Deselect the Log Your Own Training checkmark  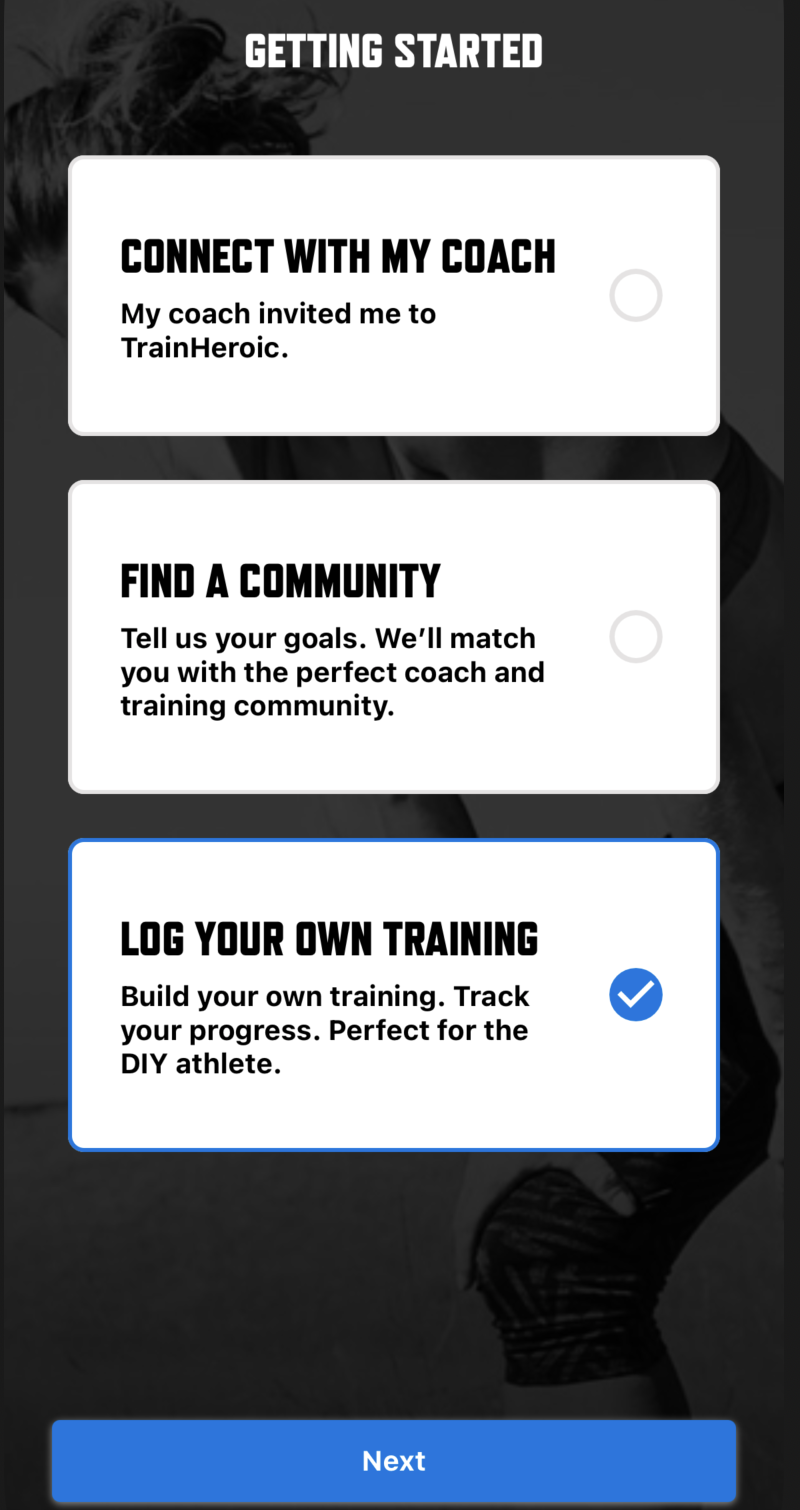click(636, 995)
